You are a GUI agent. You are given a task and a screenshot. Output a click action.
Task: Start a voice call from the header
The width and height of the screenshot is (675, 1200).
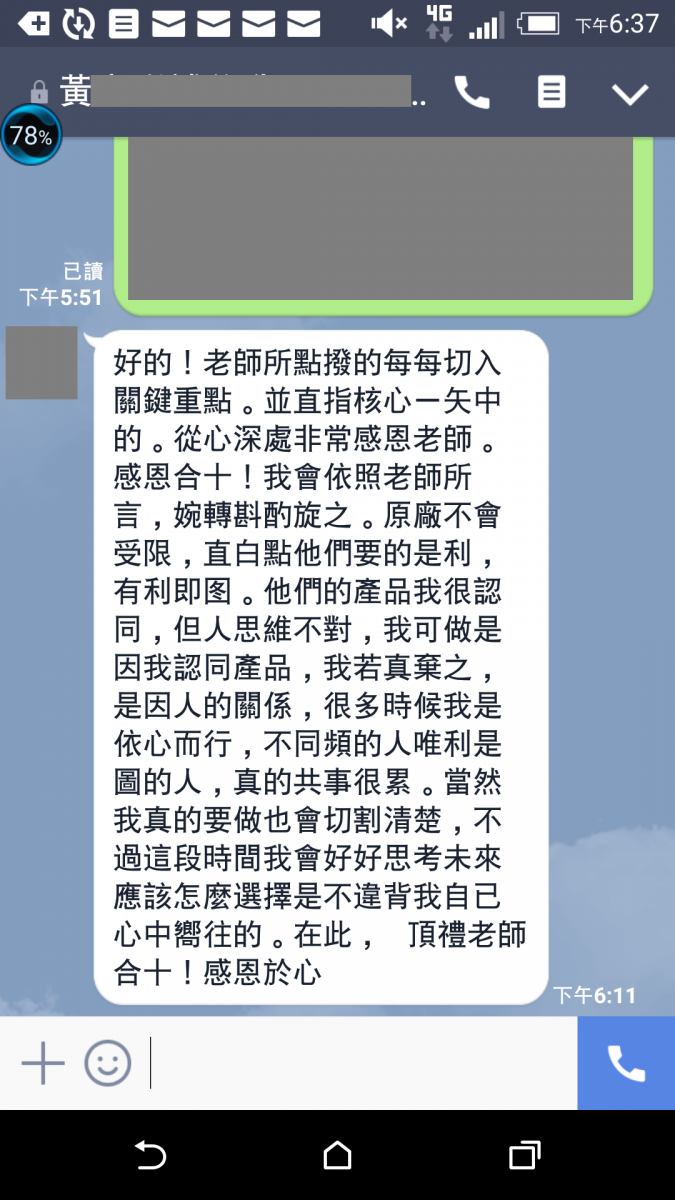(472, 93)
